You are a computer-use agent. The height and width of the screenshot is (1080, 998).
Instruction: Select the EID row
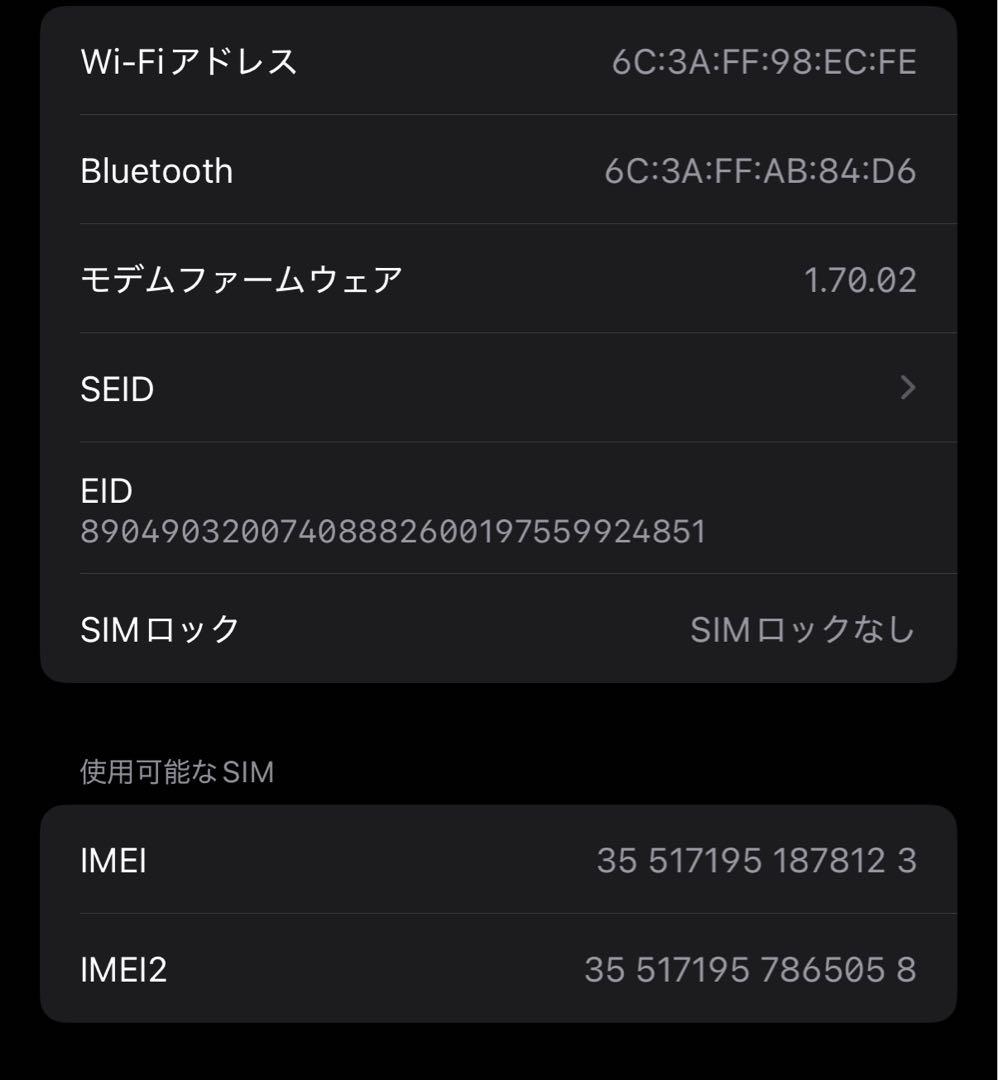(x=500, y=510)
